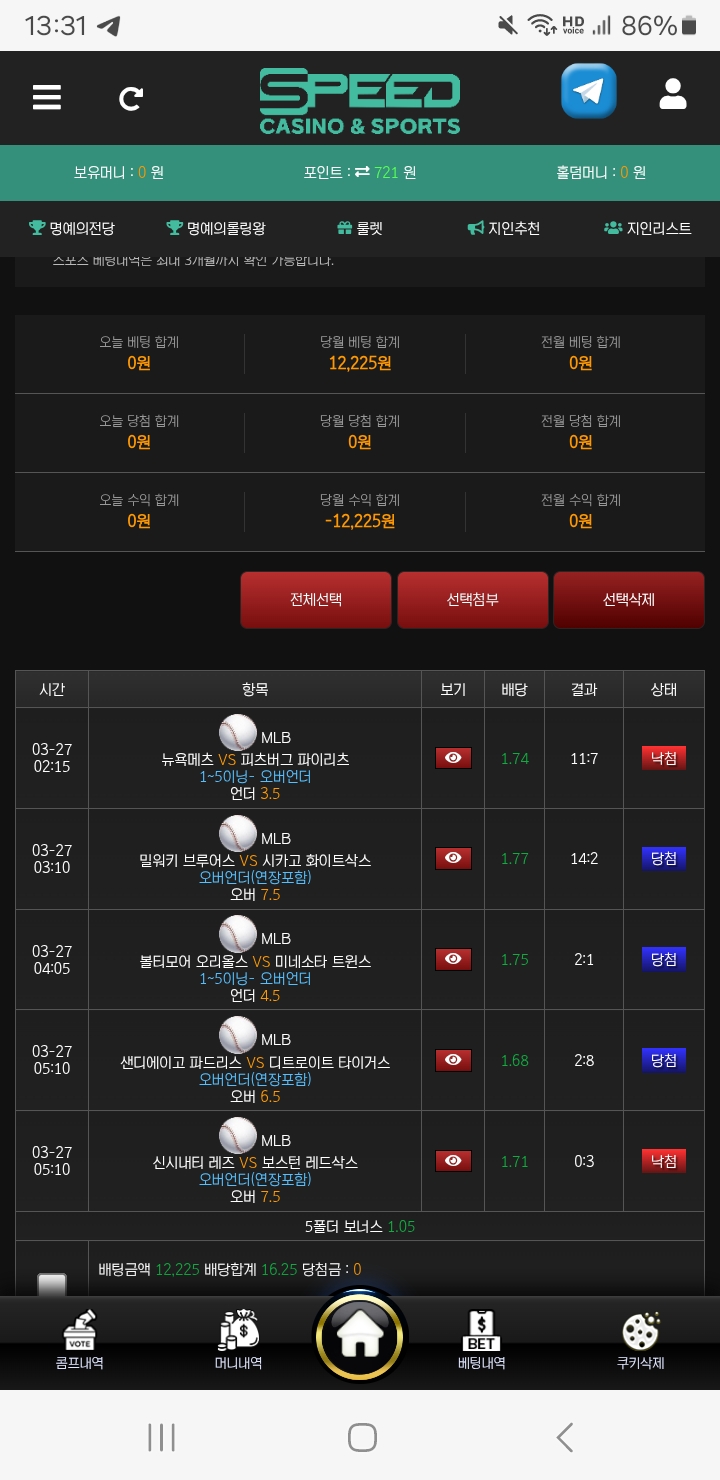The image size is (720, 1480).
Task: View details for 뉴욕메츠 VS 피츠버그 파이리츠
Action: (453, 758)
